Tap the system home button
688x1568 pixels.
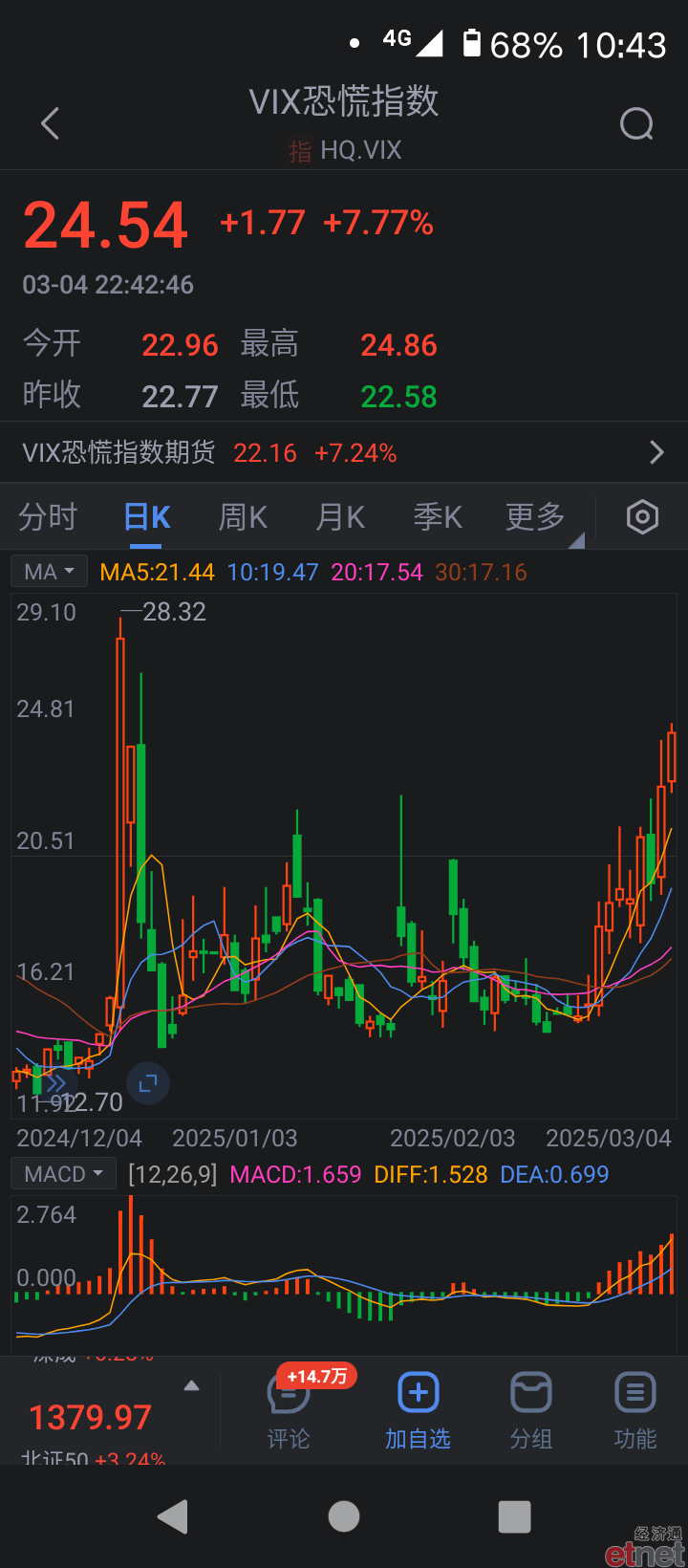point(344,1516)
